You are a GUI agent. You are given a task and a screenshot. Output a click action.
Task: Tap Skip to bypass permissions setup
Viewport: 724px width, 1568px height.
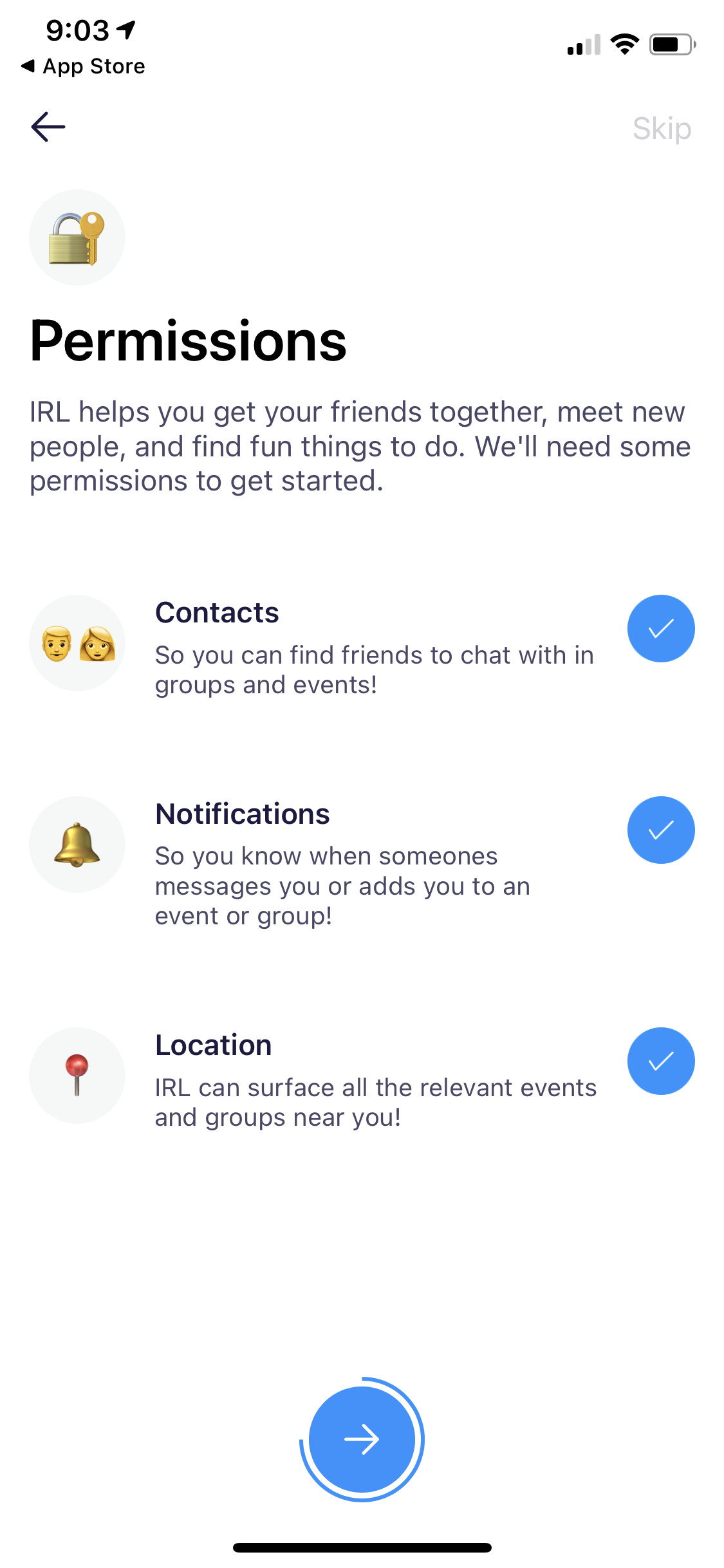[x=662, y=127]
